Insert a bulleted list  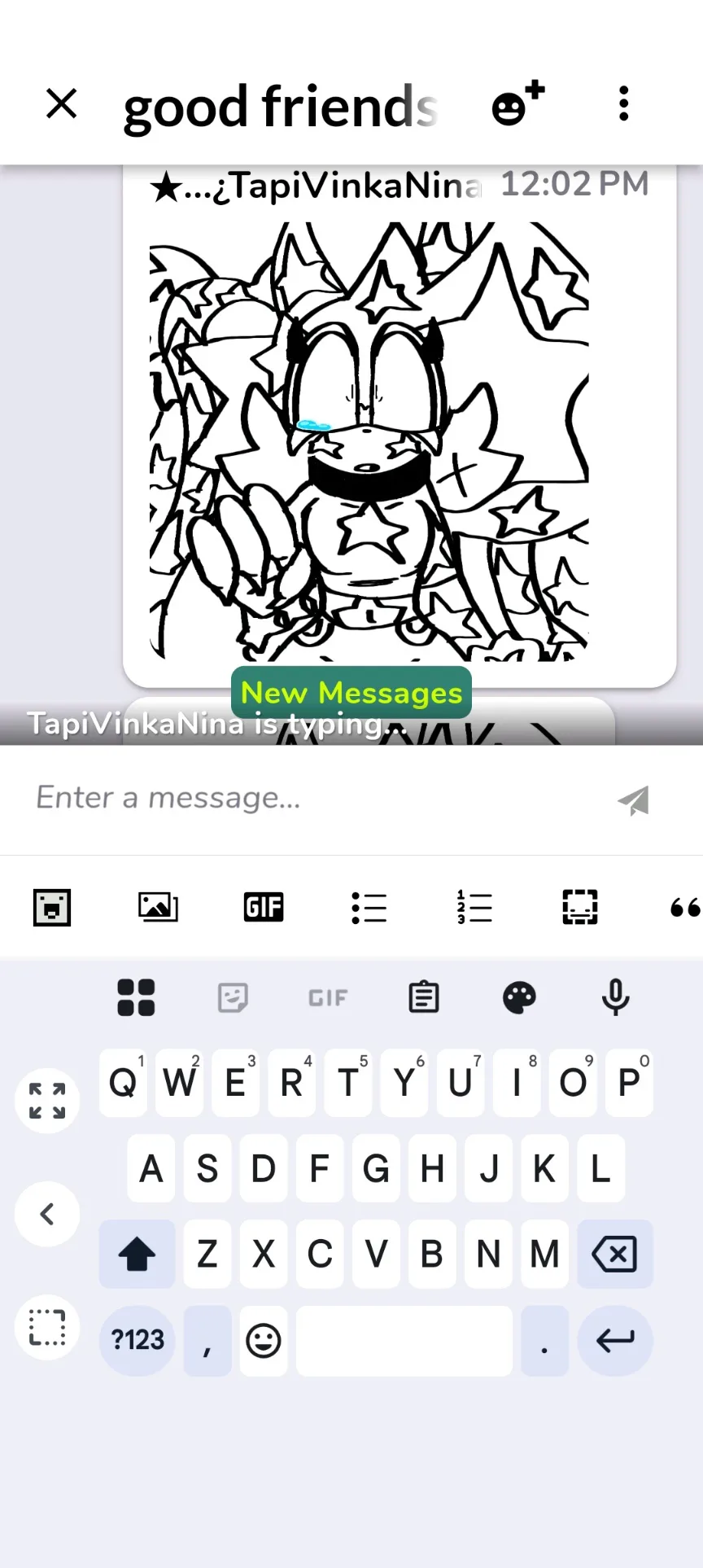369,907
